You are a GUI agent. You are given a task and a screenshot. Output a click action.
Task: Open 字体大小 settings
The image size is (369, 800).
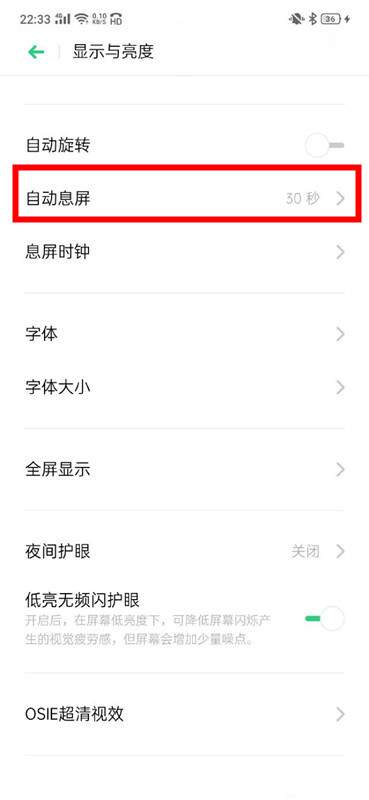tap(185, 388)
